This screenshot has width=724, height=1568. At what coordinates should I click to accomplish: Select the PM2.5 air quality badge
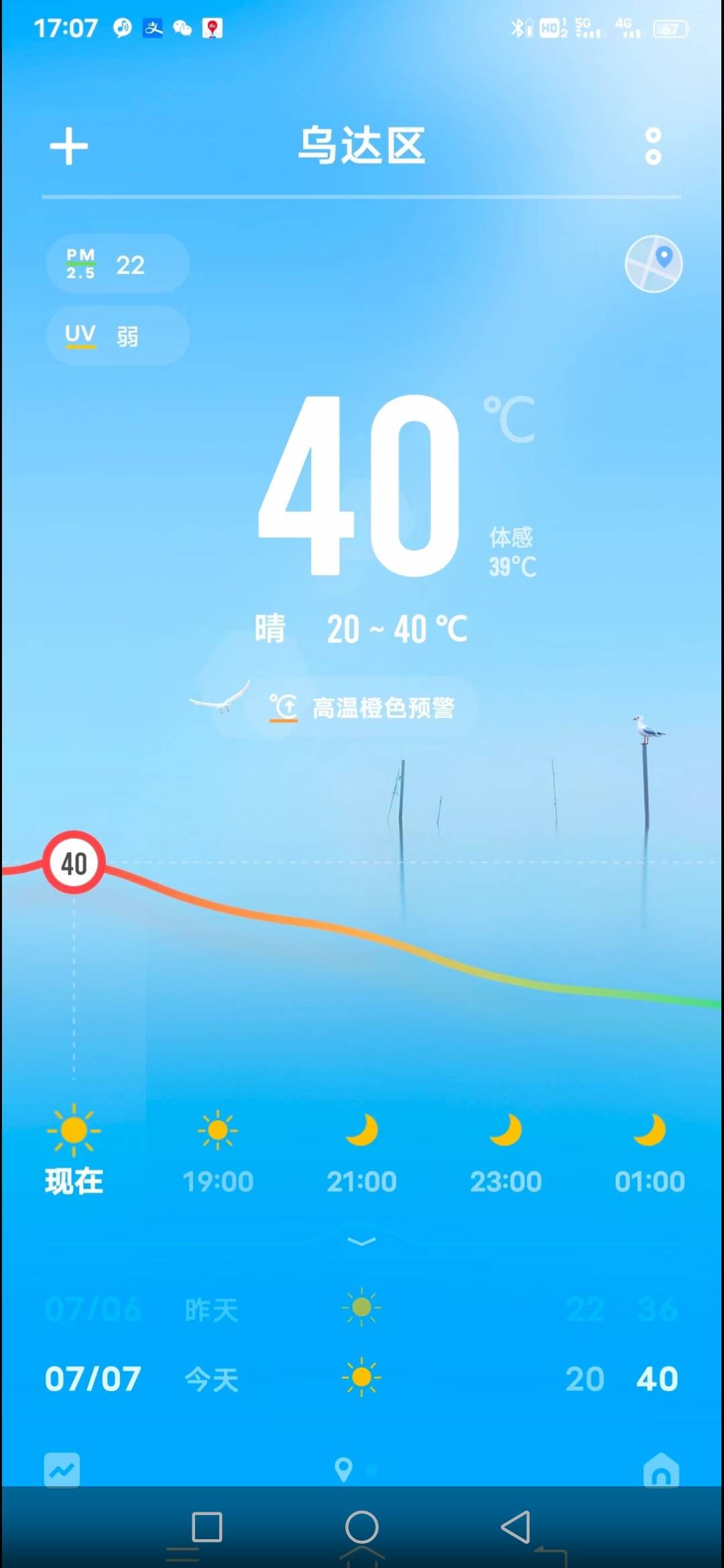point(117,264)
